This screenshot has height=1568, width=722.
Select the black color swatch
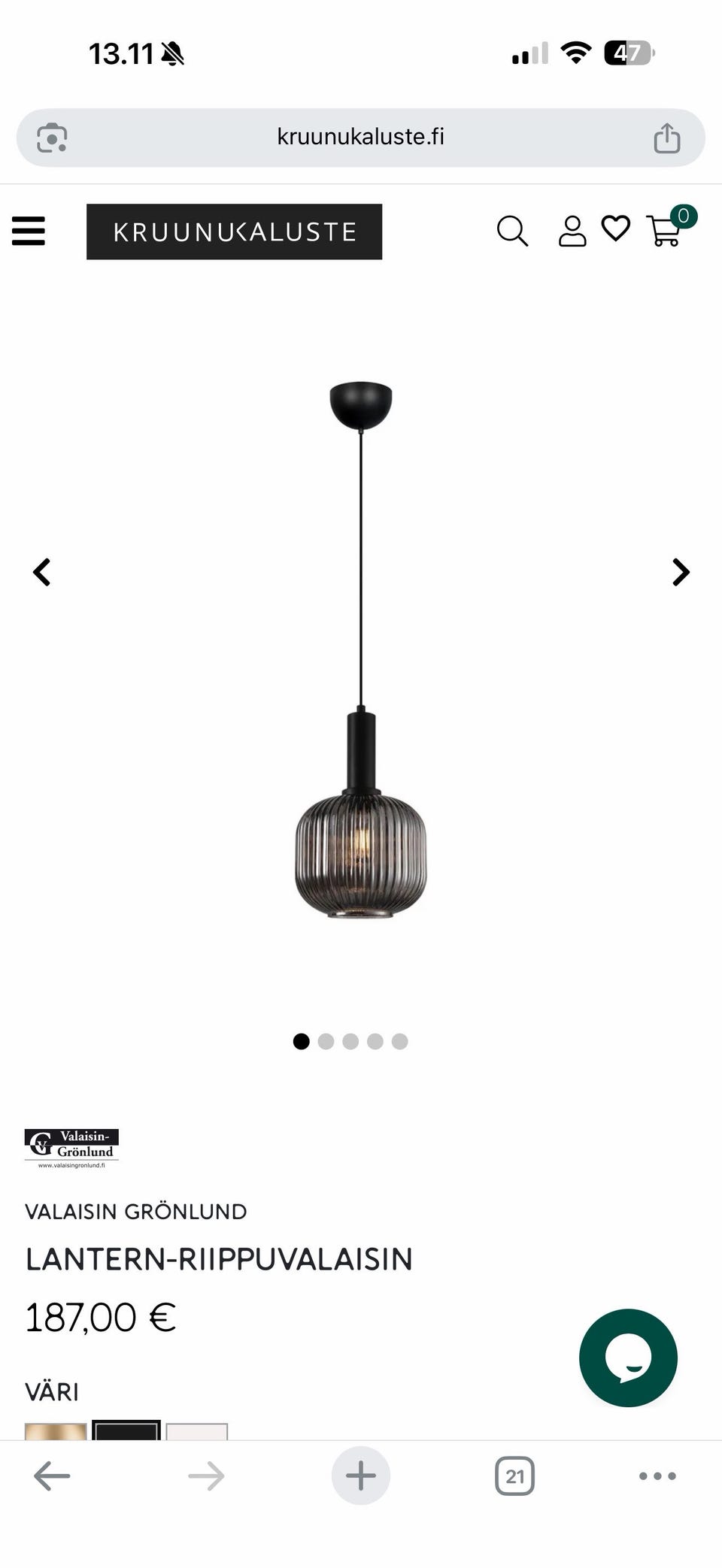pyautogui.click(x=126, y=1430)
